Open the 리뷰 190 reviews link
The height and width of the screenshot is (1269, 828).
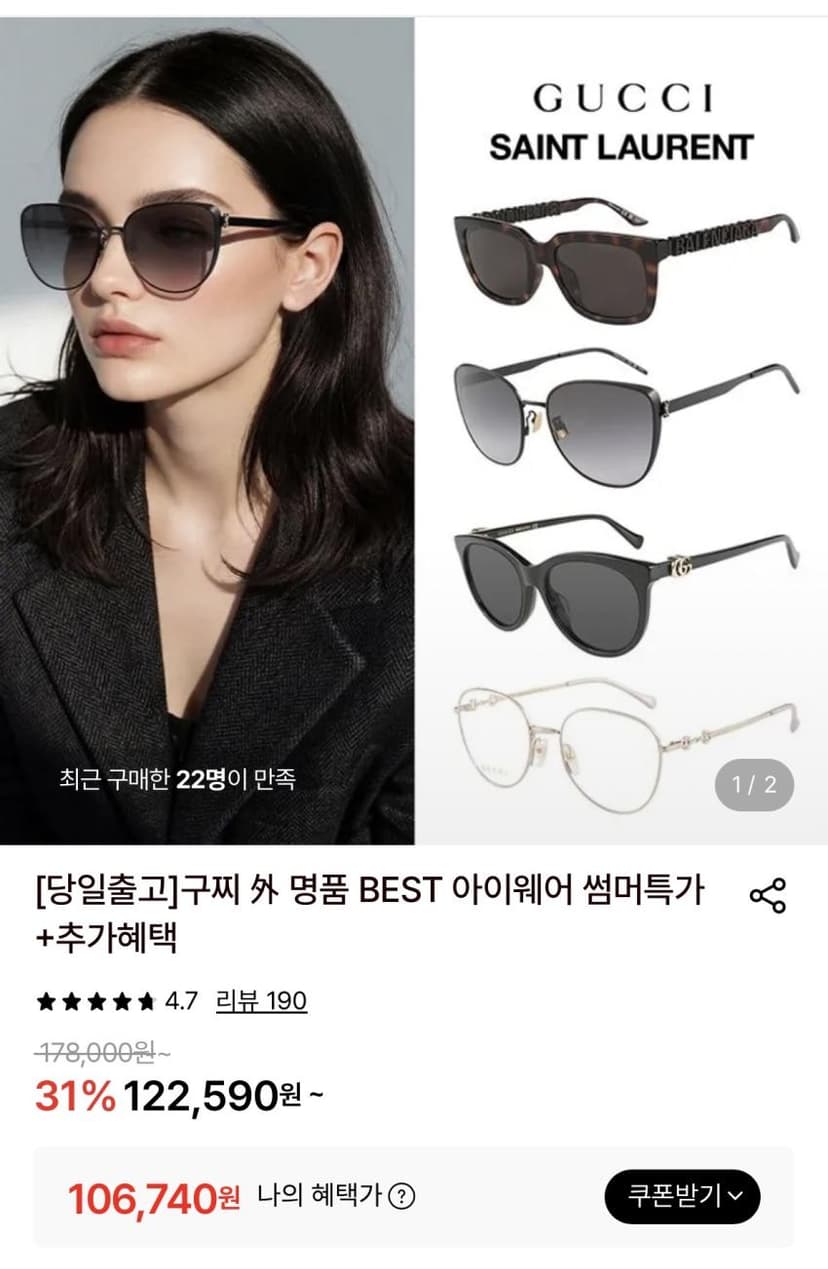[261, 1001]
